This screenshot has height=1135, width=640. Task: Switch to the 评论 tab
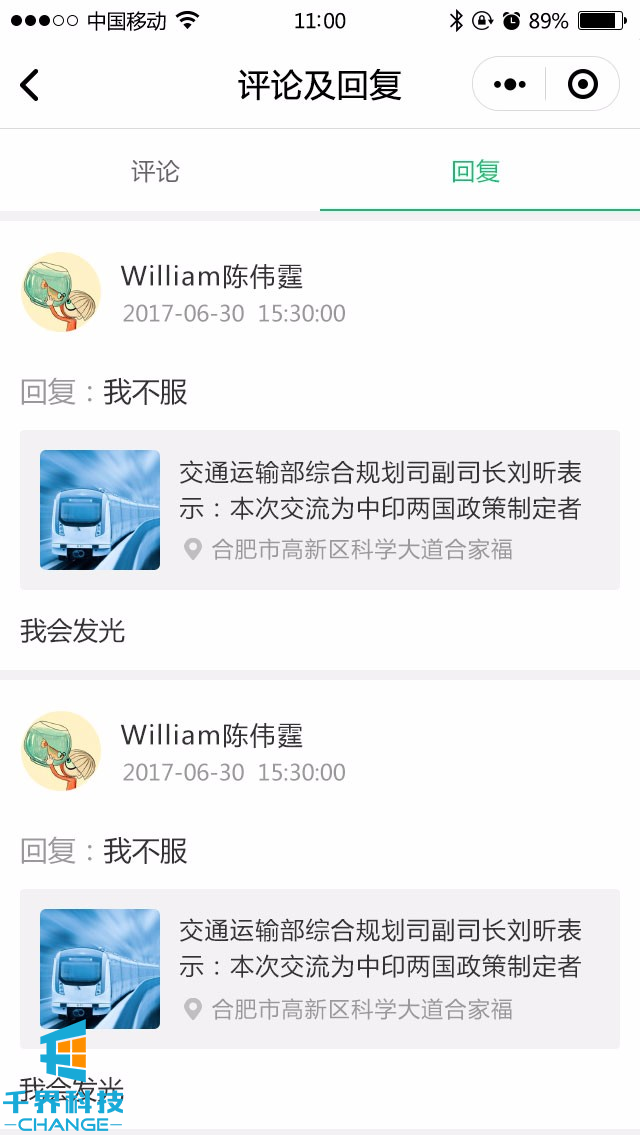(156, 171)
